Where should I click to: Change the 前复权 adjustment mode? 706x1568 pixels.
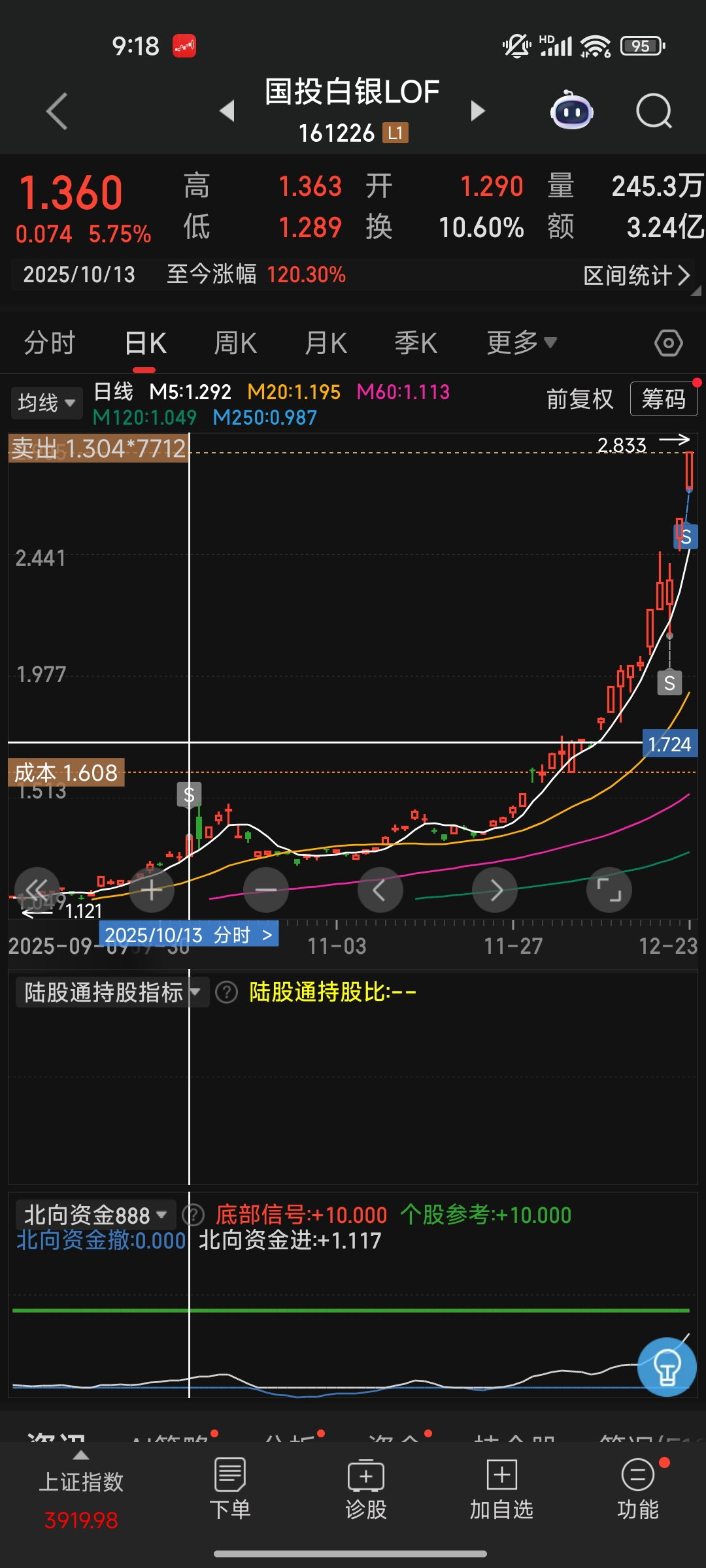[x=580, y=399]
